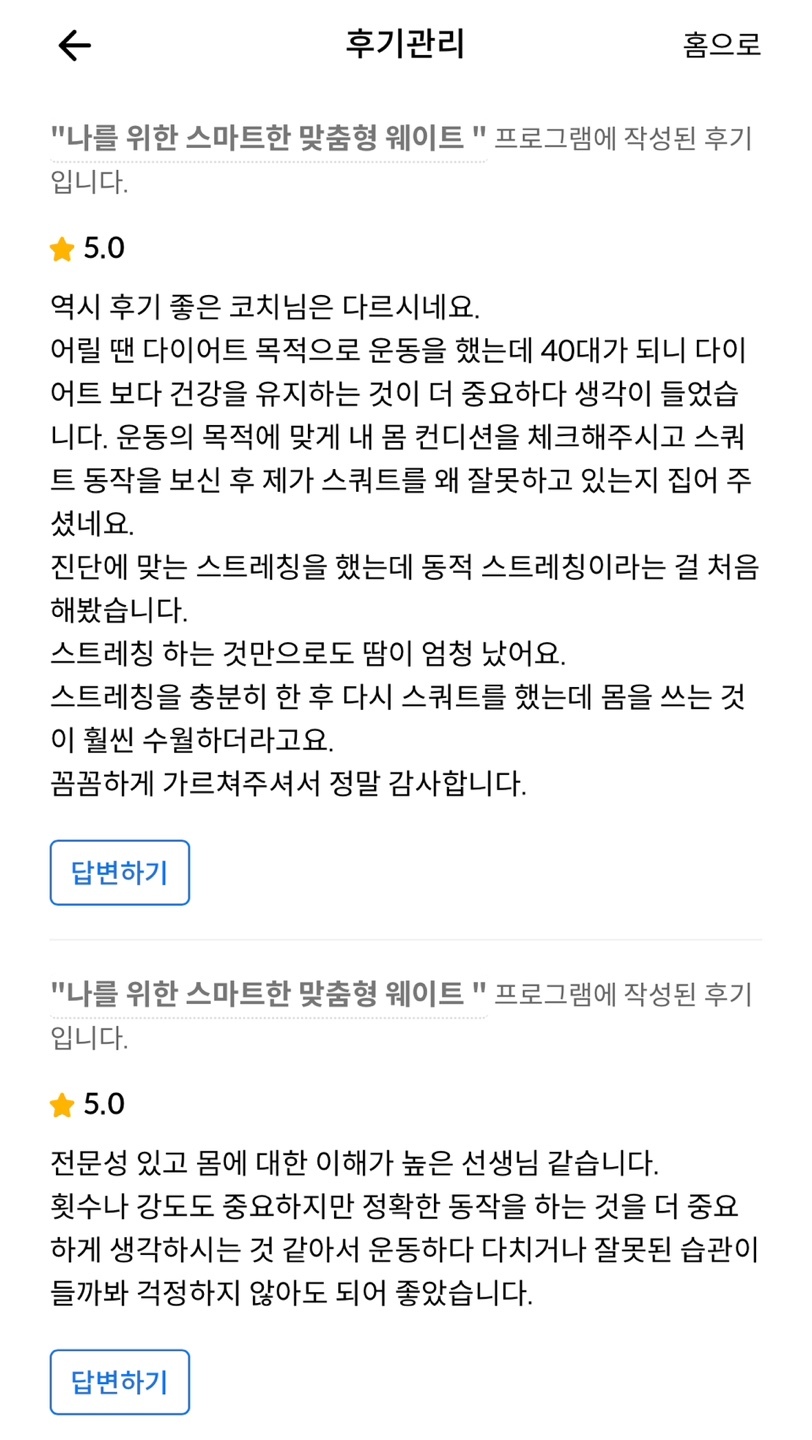Image resolution: width=812 pixels, height=1440 pixels.
Task: Go back using the top-left arrow
Action: [x=75, y=45]
